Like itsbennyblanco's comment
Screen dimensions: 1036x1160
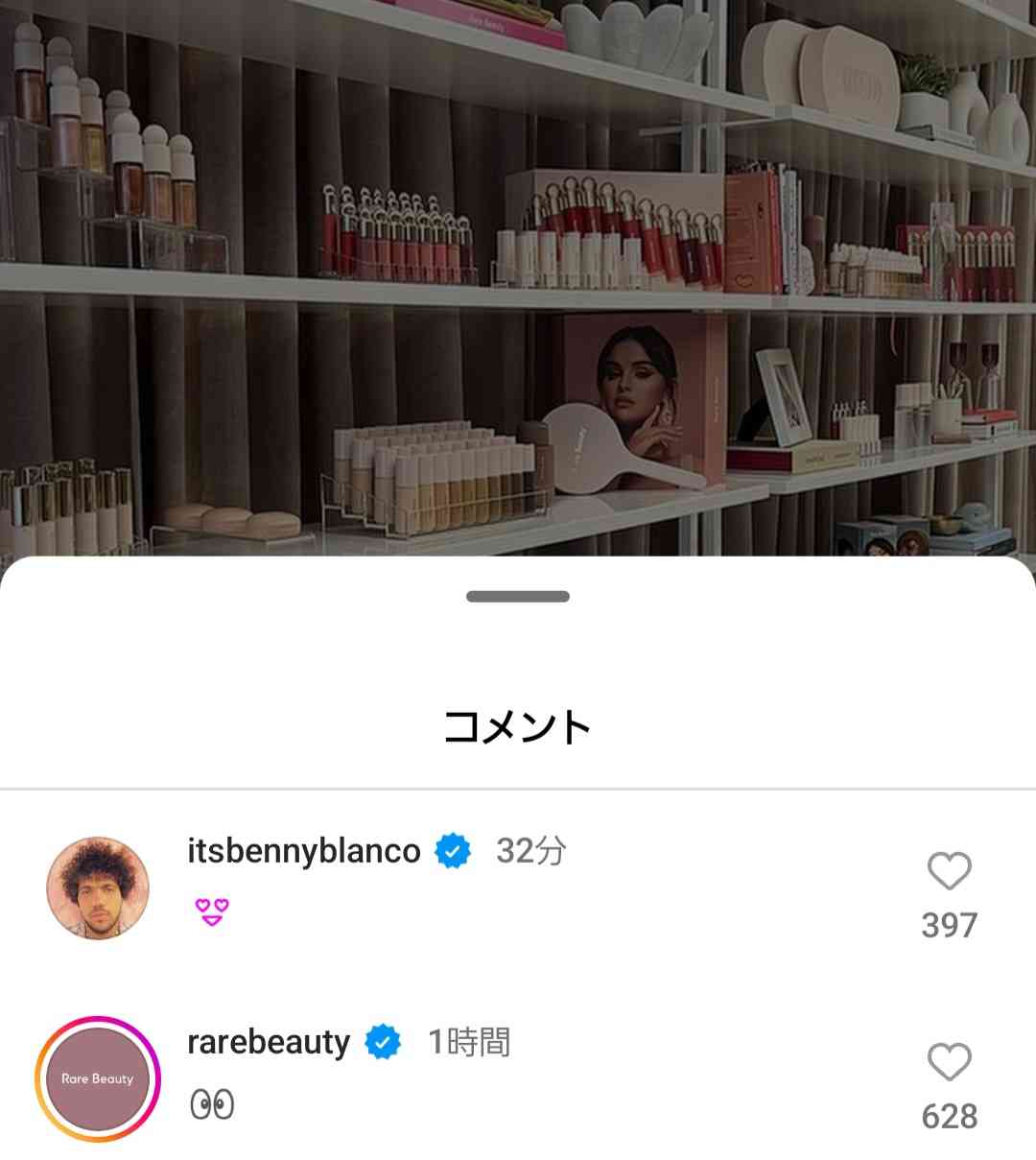949,871
